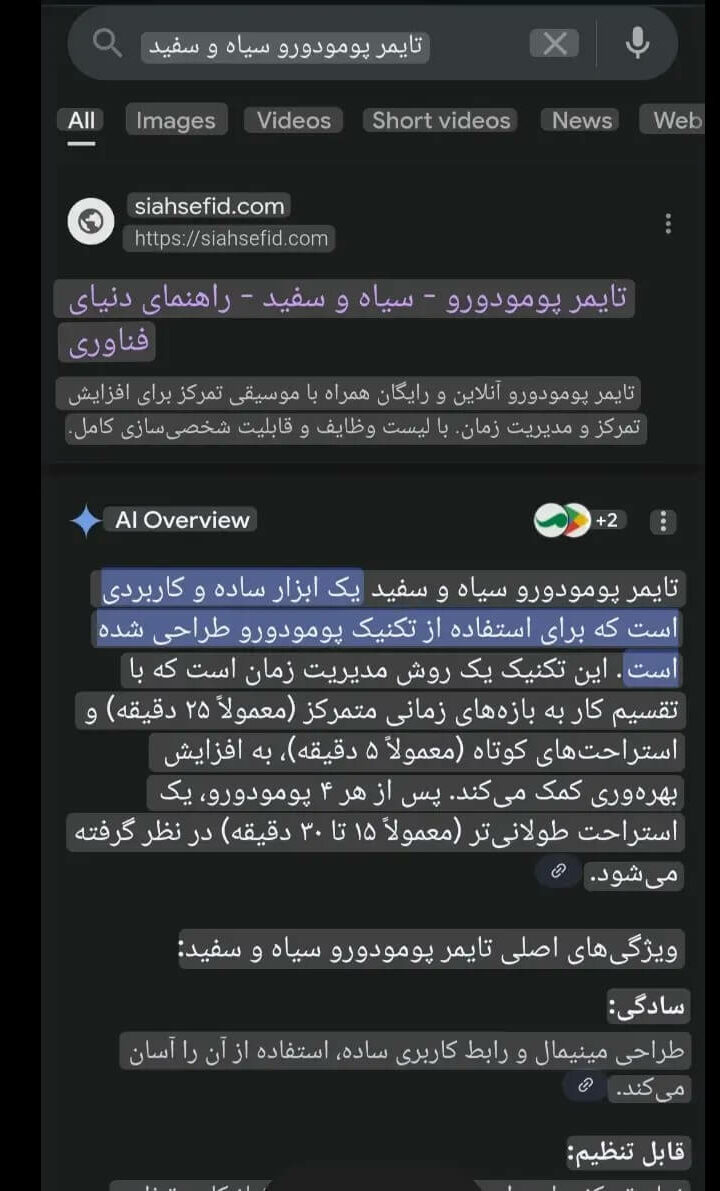Screen dimensions: 720x1191
Task: Switch to the News tab
Action: pyautogui.click(x=581, y=121)
